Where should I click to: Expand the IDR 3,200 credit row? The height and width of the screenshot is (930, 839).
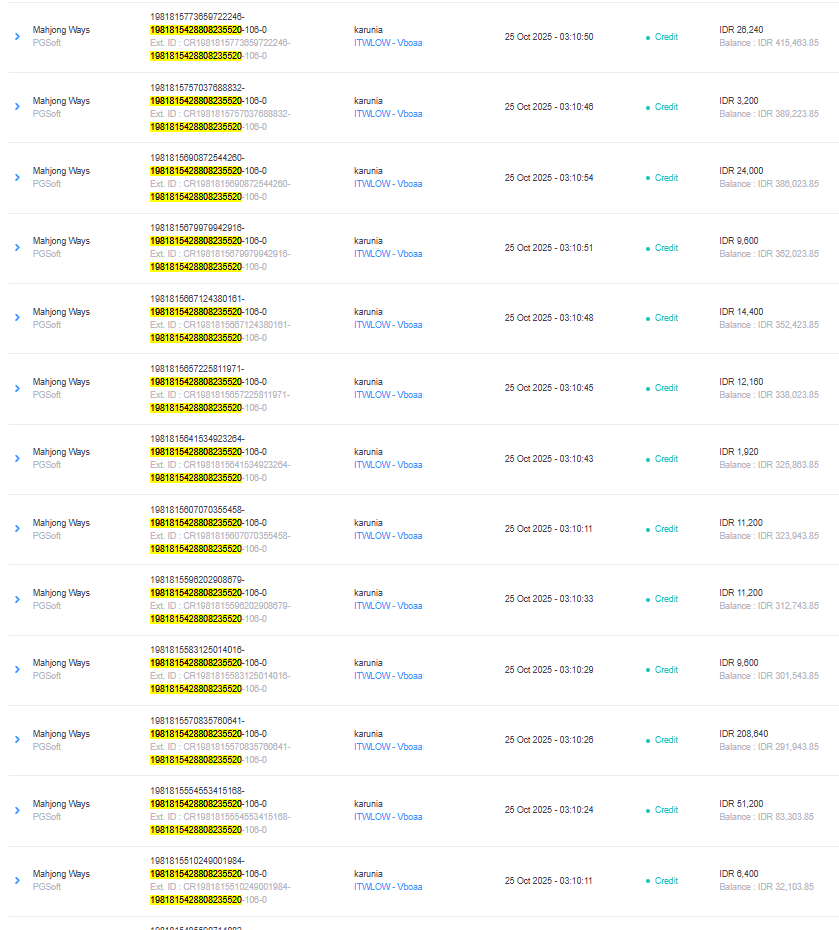point(17,107)
